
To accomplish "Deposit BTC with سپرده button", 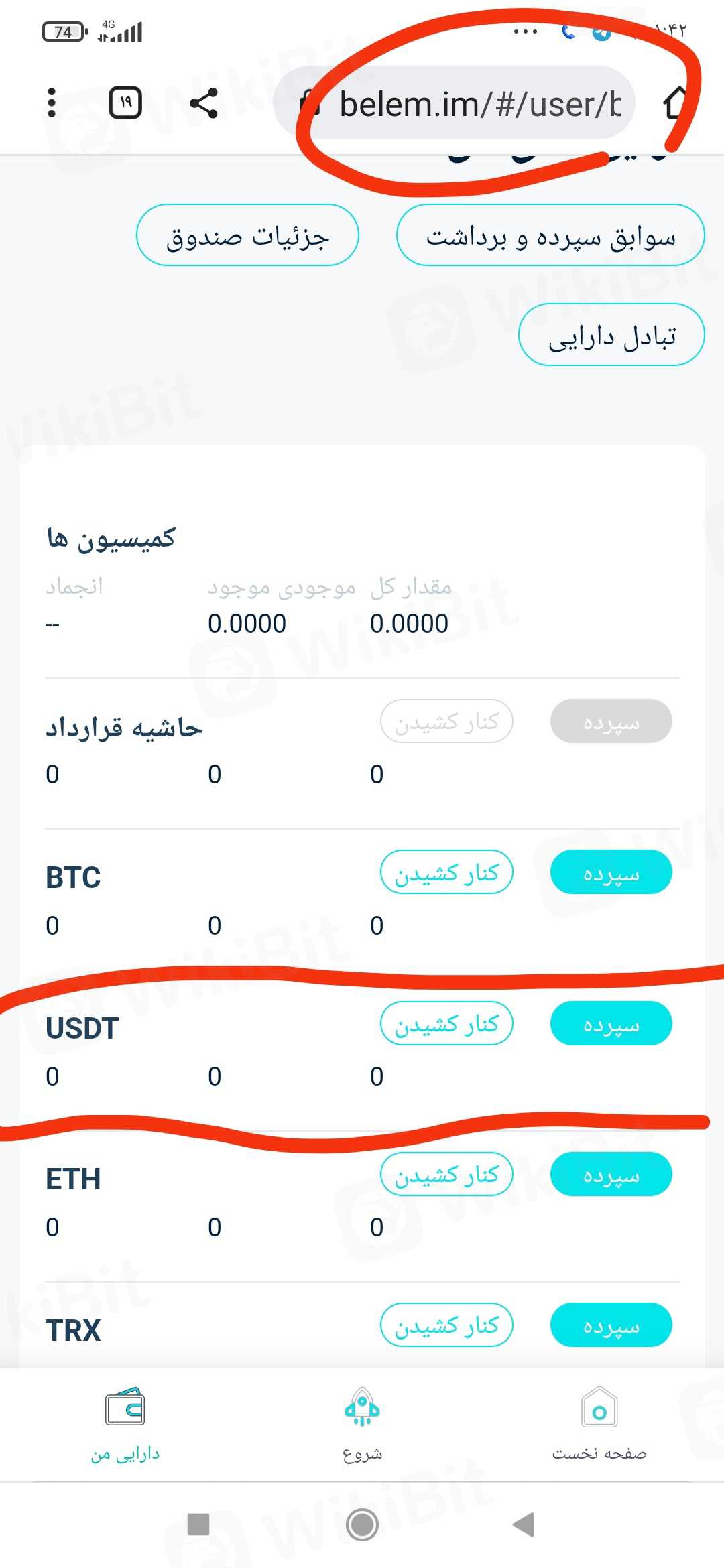I will 611,872.
